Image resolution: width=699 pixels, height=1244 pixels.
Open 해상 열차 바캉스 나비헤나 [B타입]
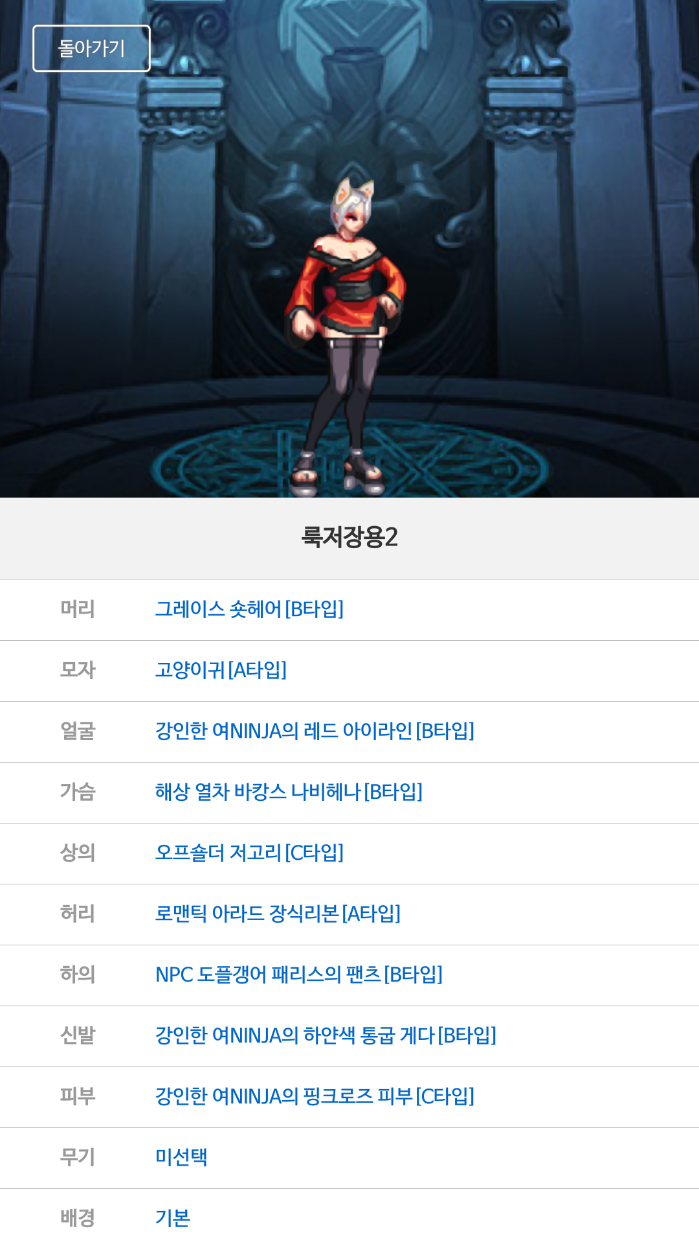(288, 792)
